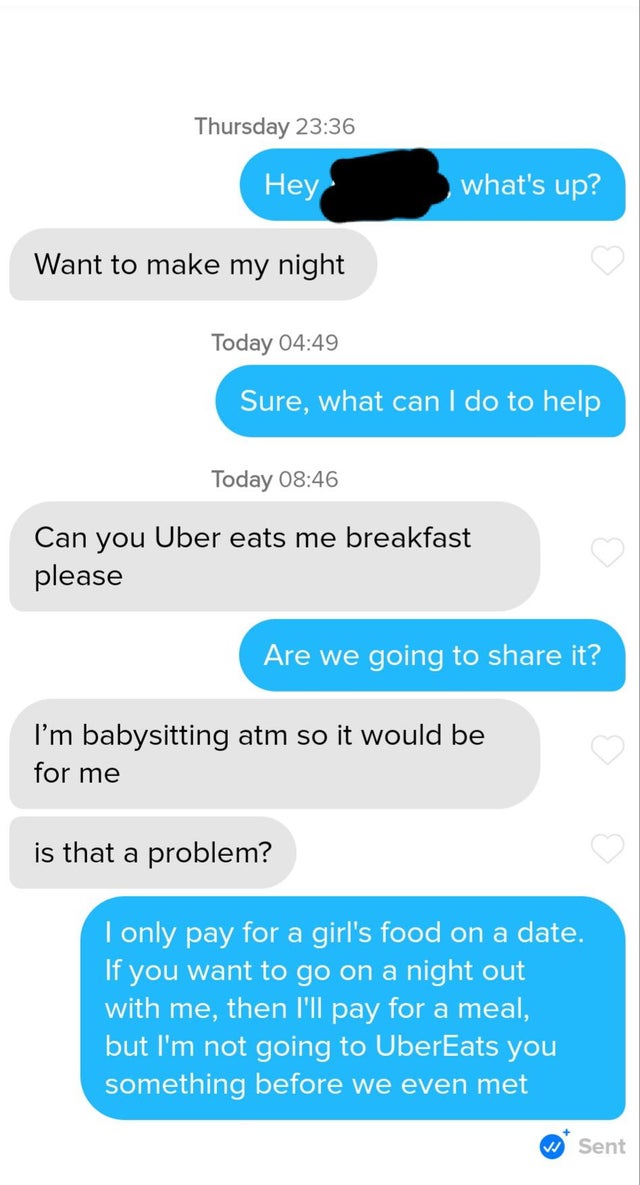Like the "Want to make my night" message
The height and width of the screenshot is (1185, 640).
point(608,261)
